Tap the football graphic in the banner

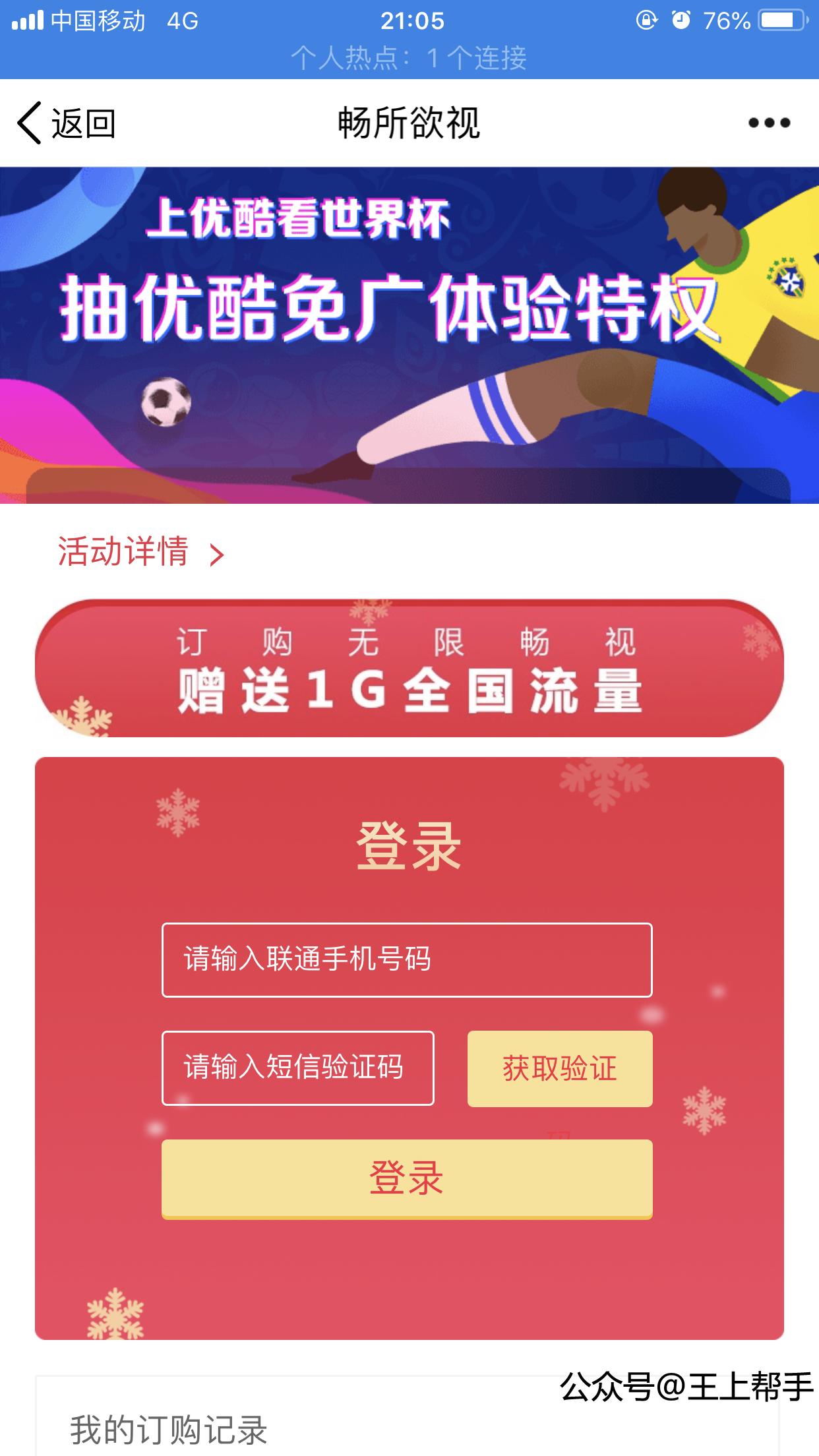pos(168,402)
